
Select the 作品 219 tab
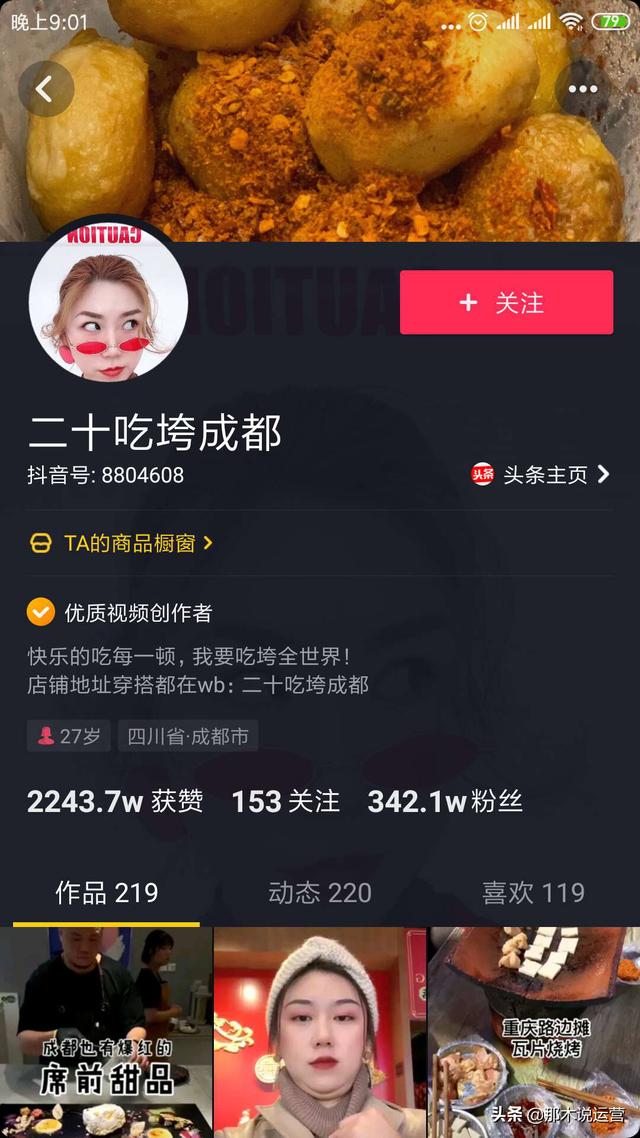pos(107,892)
